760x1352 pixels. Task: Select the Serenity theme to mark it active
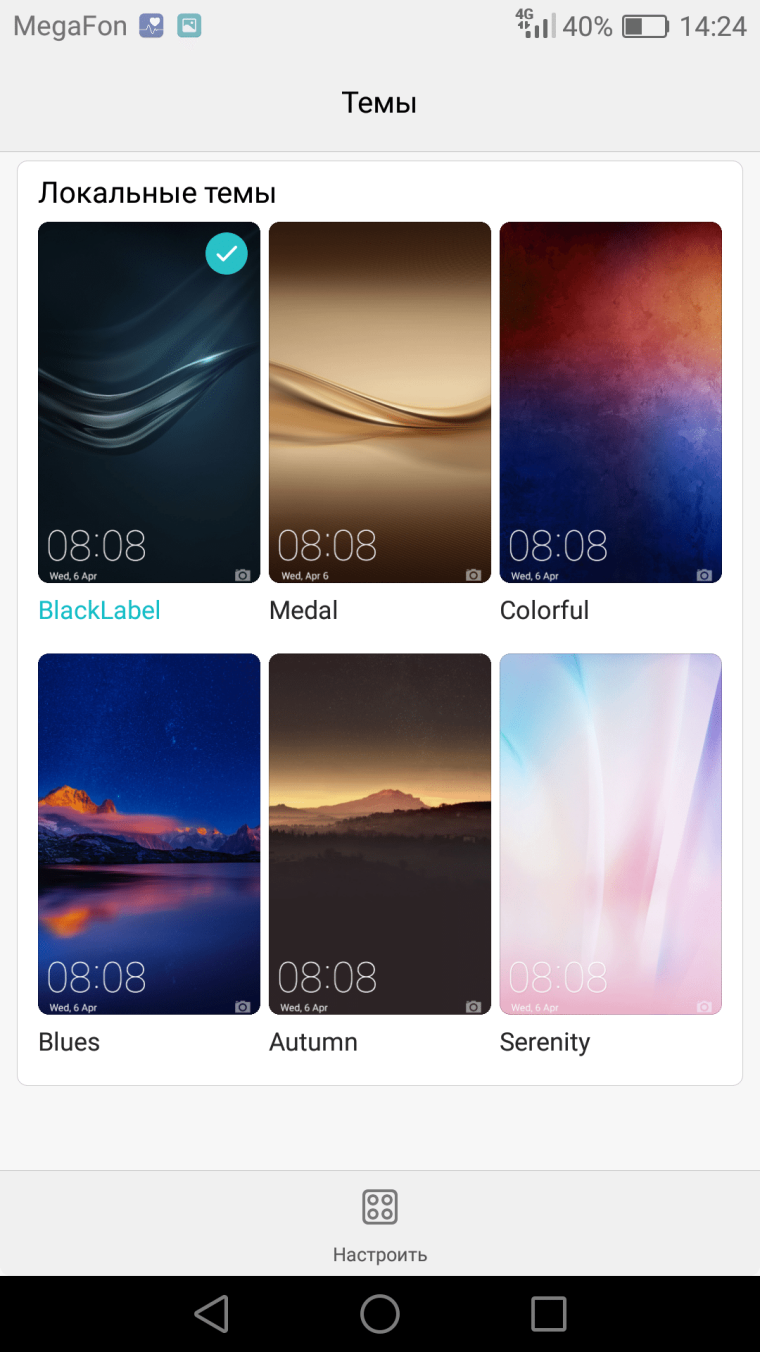click(x=610, y=833)
